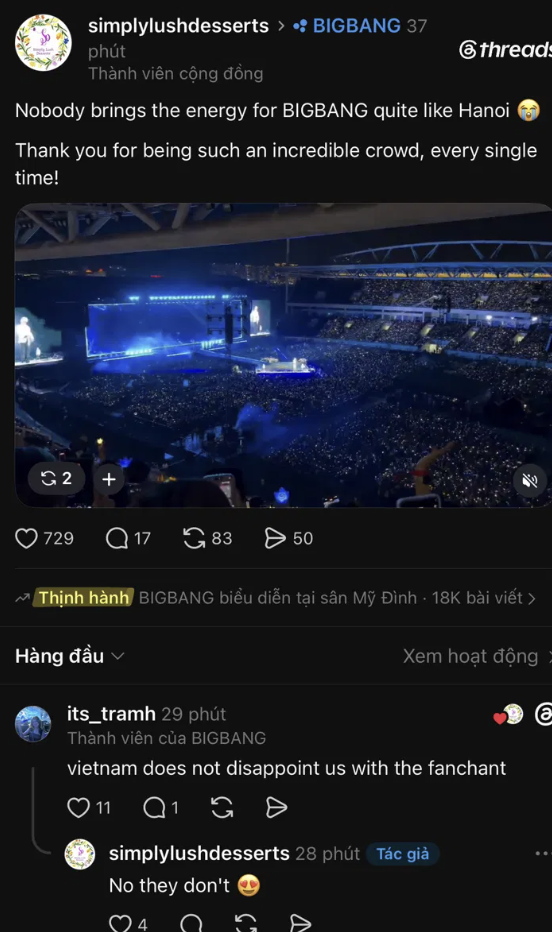Open comments on the post with 17 replies
Image resolution: width=552 pixels, height=932 pixels.
(x=117, y=539)
